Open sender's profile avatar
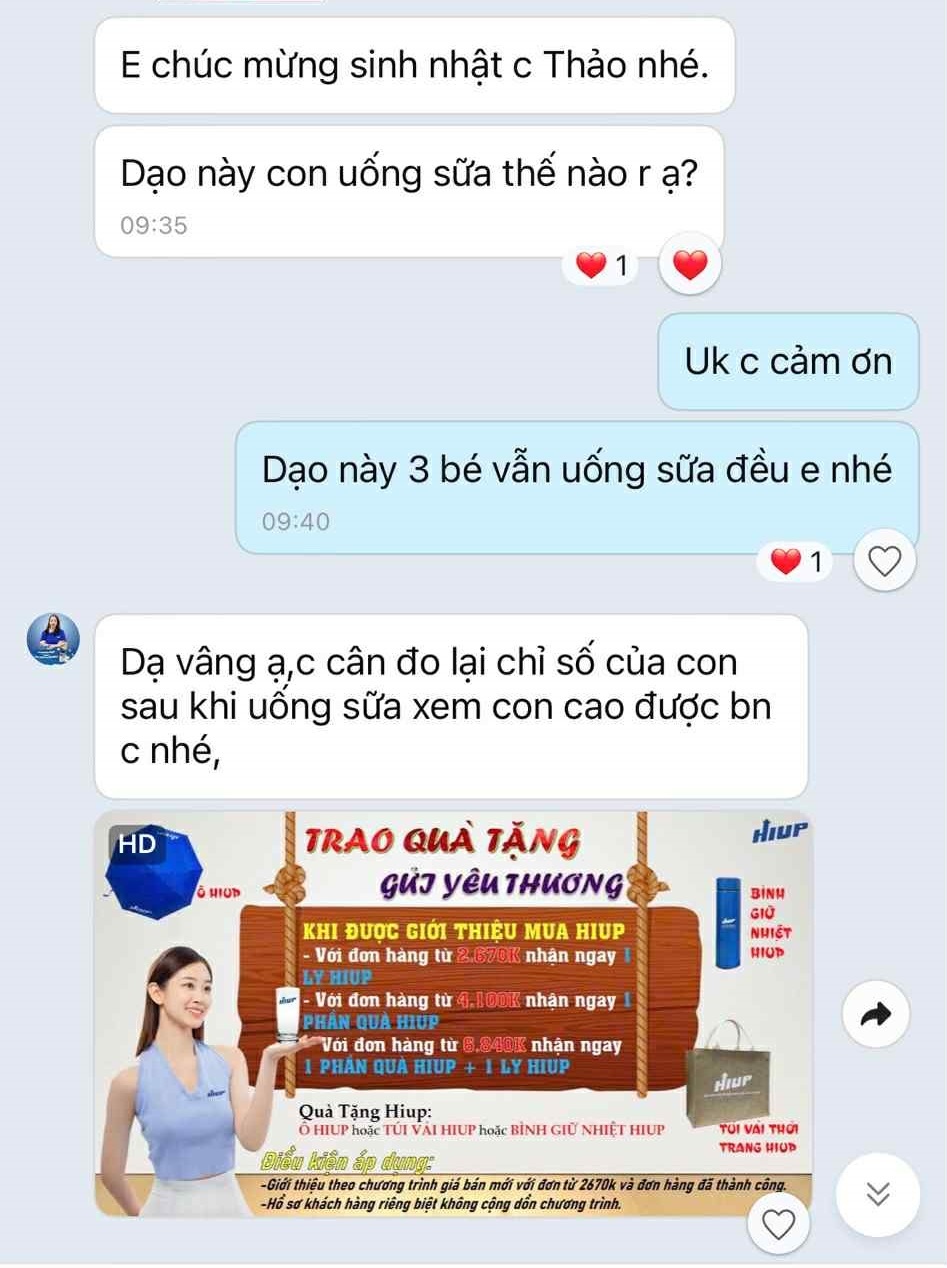This screenshot has height=1268, width=947. (52, 639)
